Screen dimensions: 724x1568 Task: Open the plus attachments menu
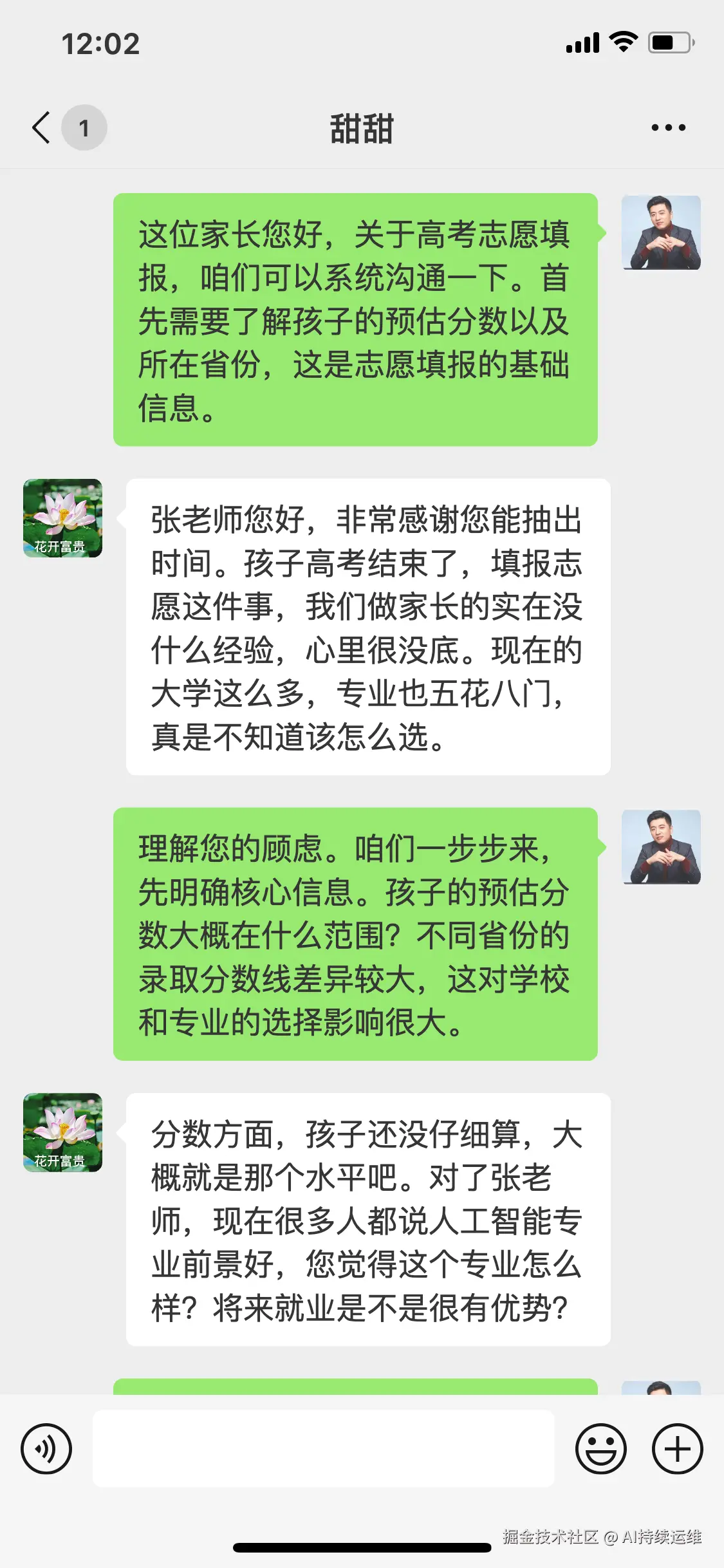pos(677,1449)
